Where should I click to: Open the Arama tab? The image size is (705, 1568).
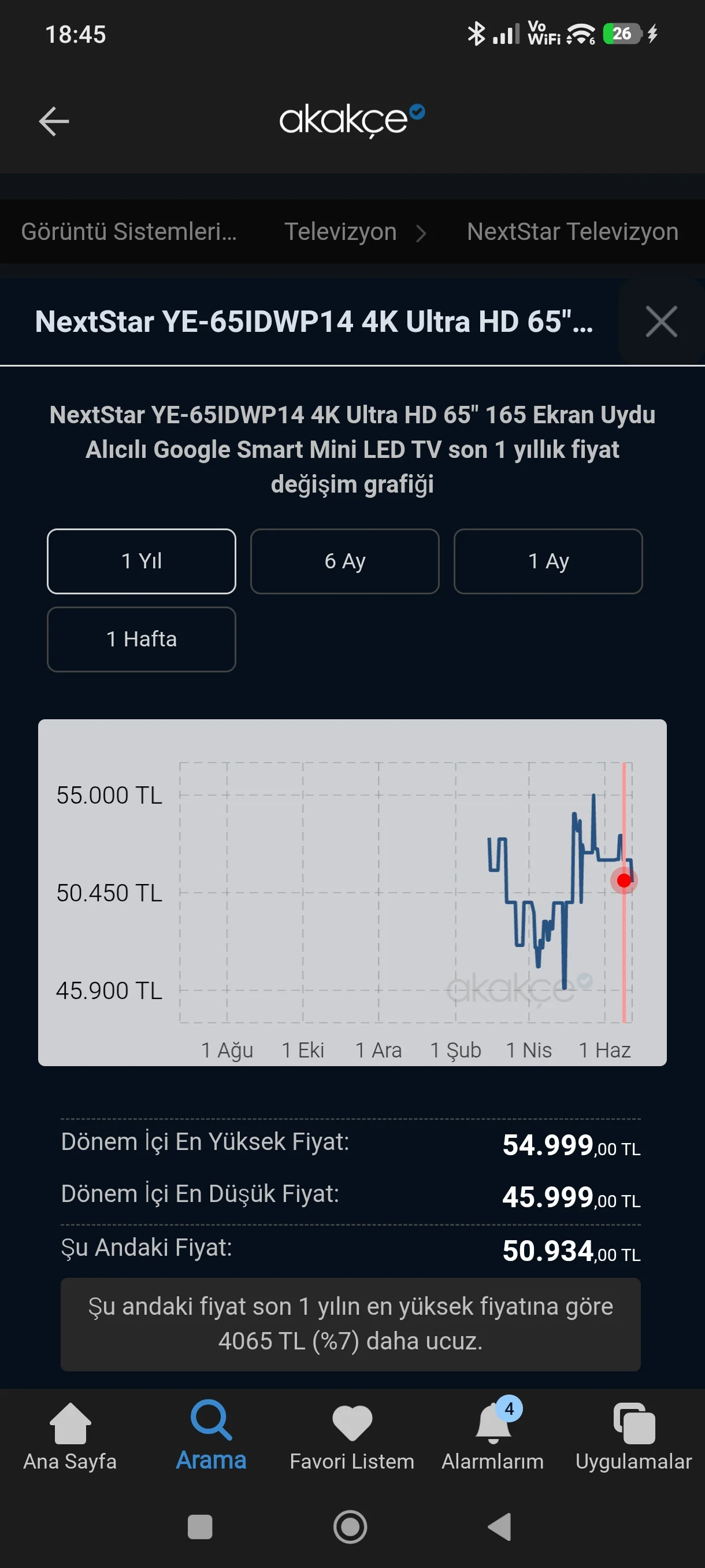211,1437
